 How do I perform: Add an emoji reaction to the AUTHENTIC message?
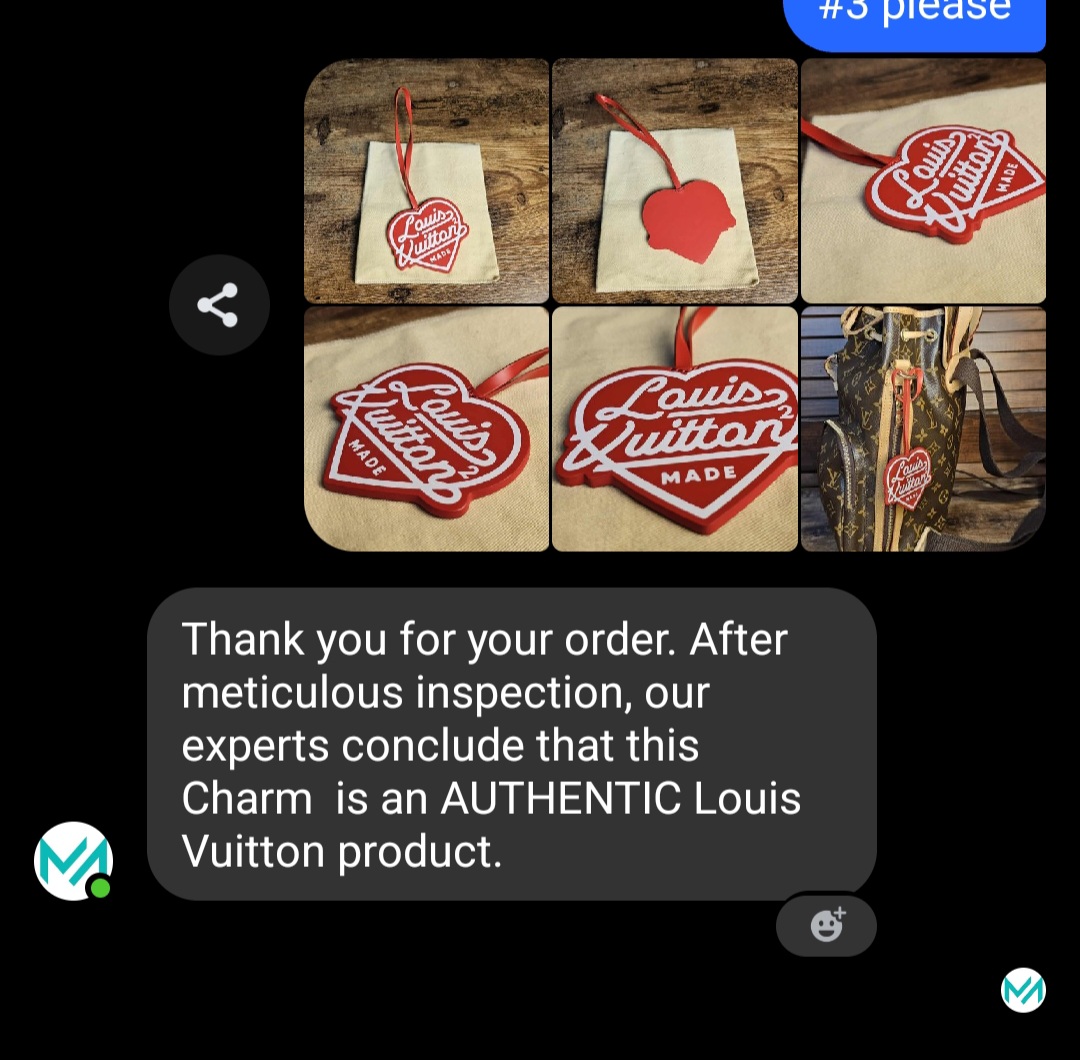pyautogui.click(x=826, y=926)
